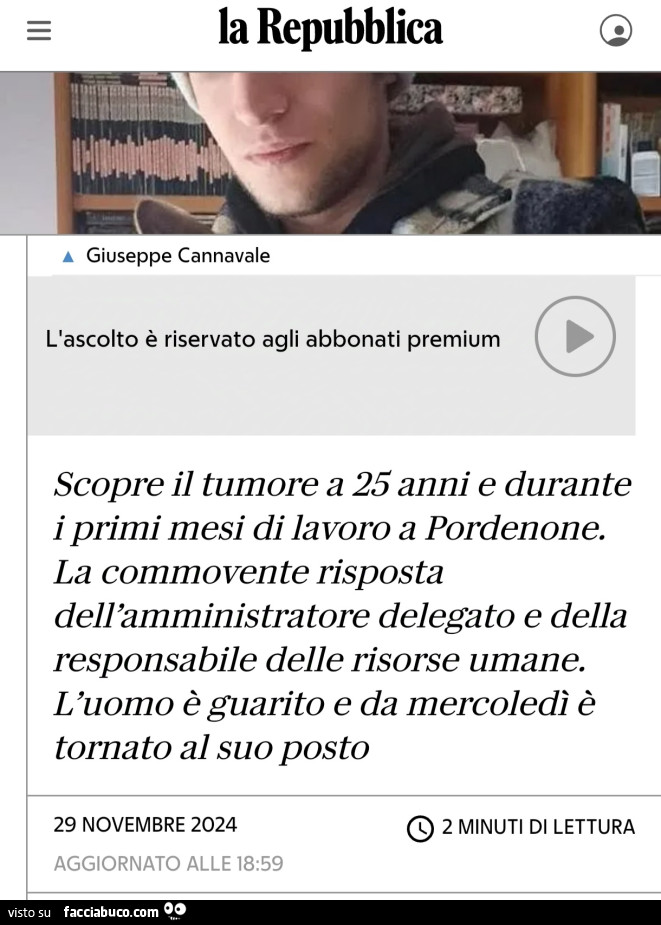Go to la Repubblica homepage
Viewport: 661px width, 925px height.
330,29
